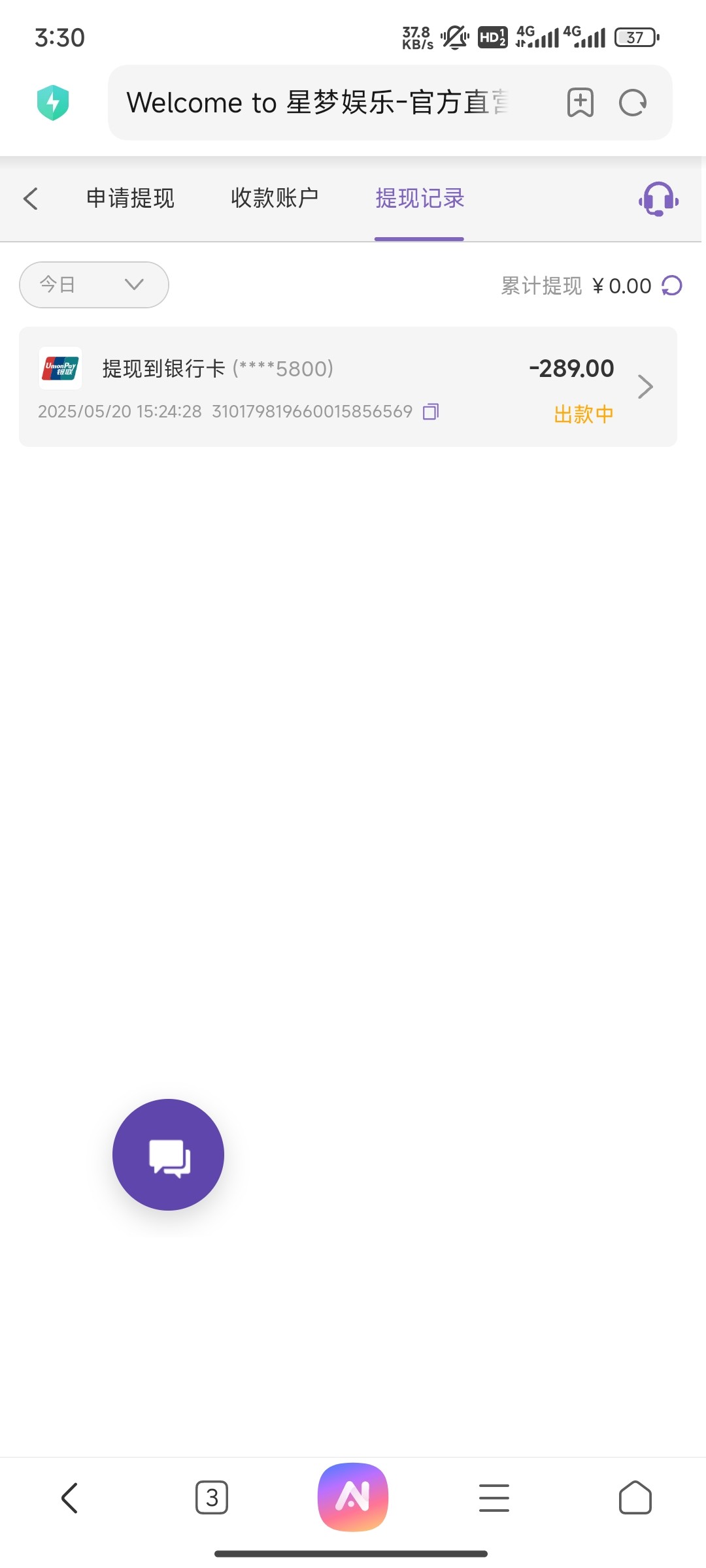Open the -289.00 bank card withdrawal record
The width and height of the screenshot is (706, 1568).
coord(348,387)
